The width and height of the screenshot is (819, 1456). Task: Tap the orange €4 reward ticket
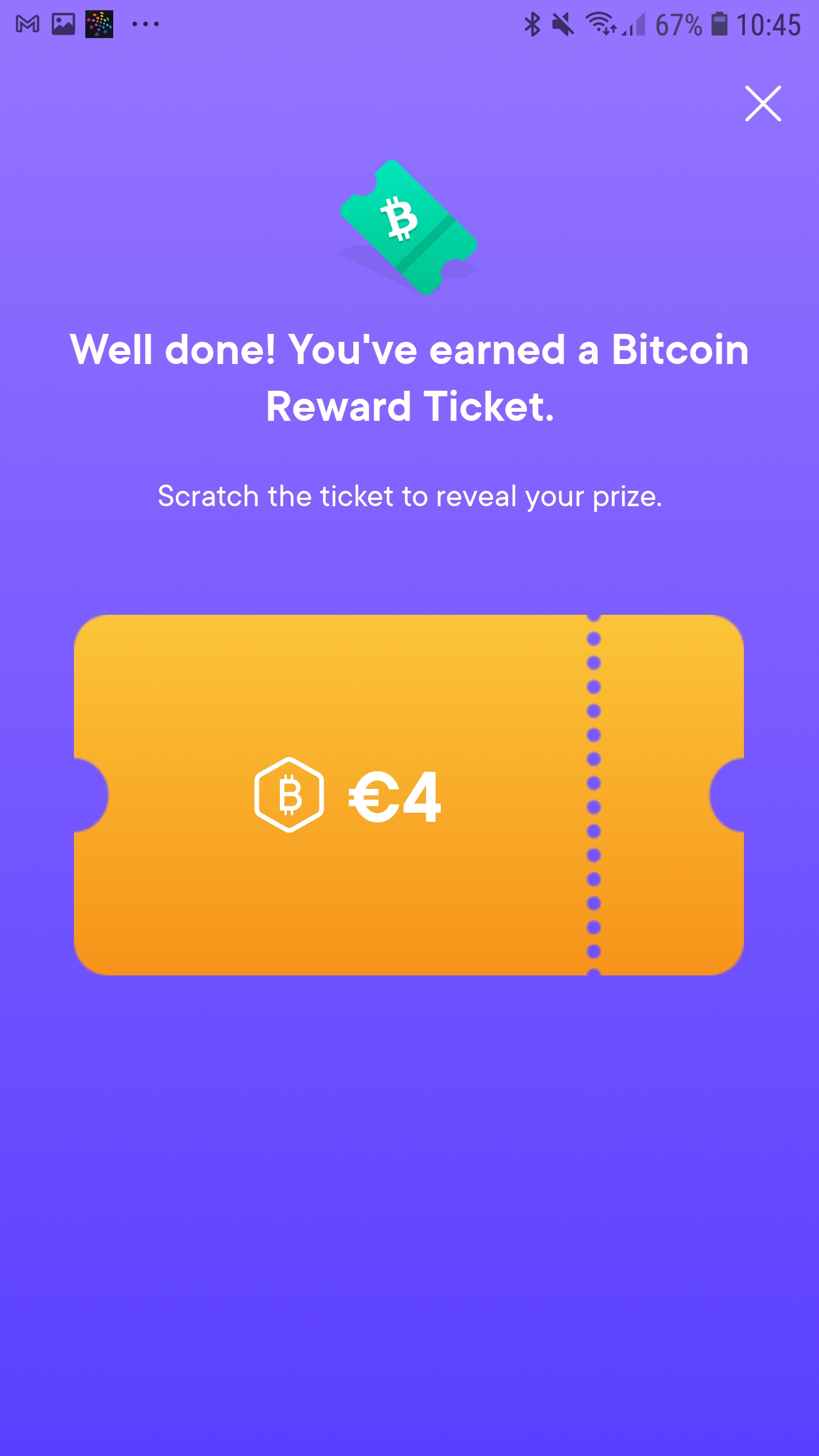[408, 795]
